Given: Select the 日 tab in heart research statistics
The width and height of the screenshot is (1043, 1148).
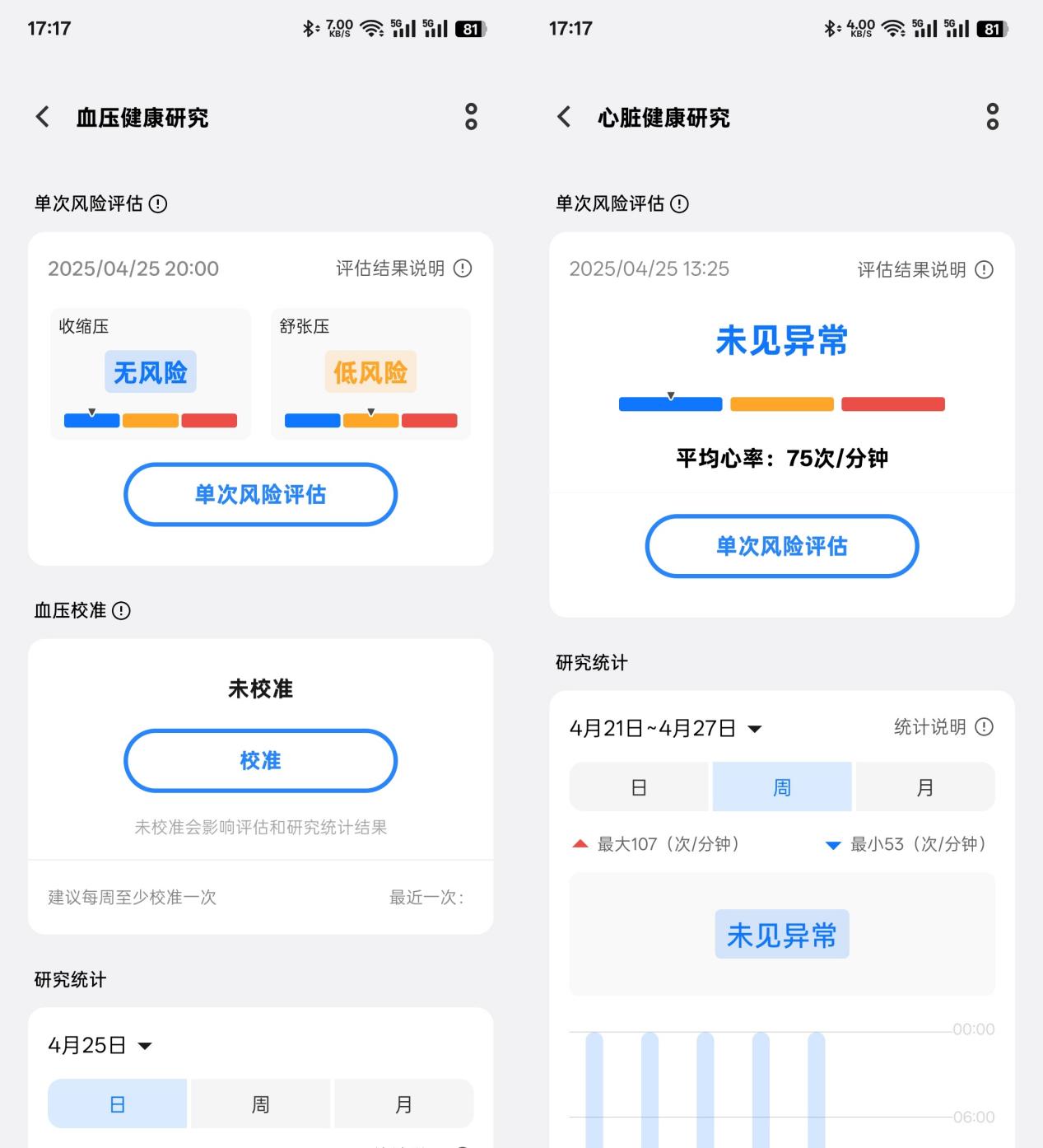Looking at the screenshot, I should tap(638, 786).
